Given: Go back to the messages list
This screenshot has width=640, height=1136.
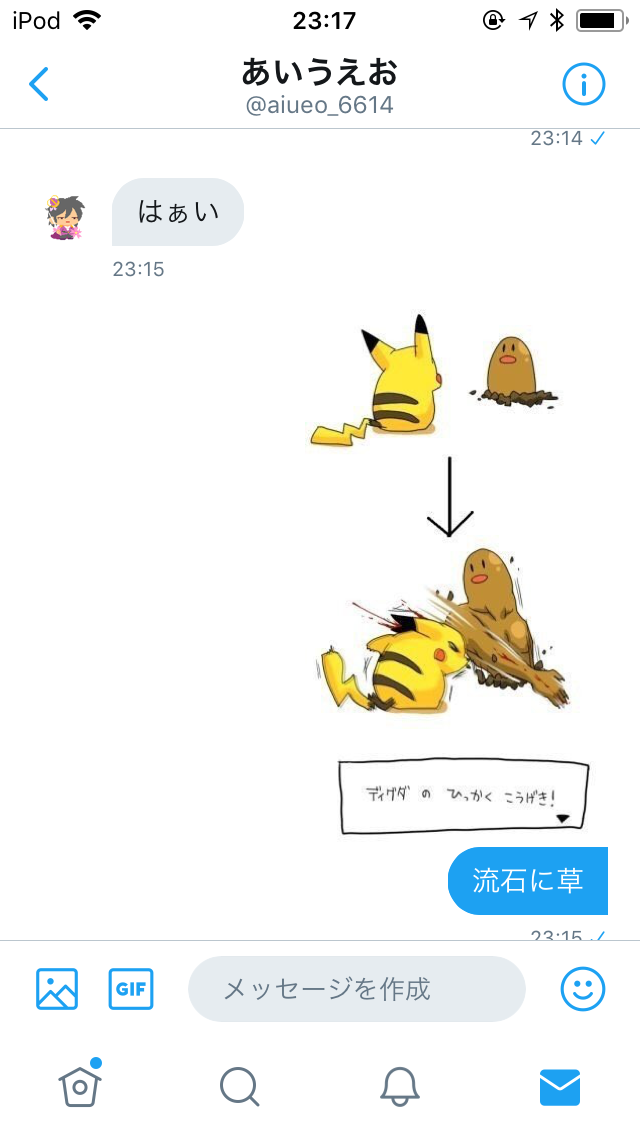Looking at the screenshot, I should (38, 85).
